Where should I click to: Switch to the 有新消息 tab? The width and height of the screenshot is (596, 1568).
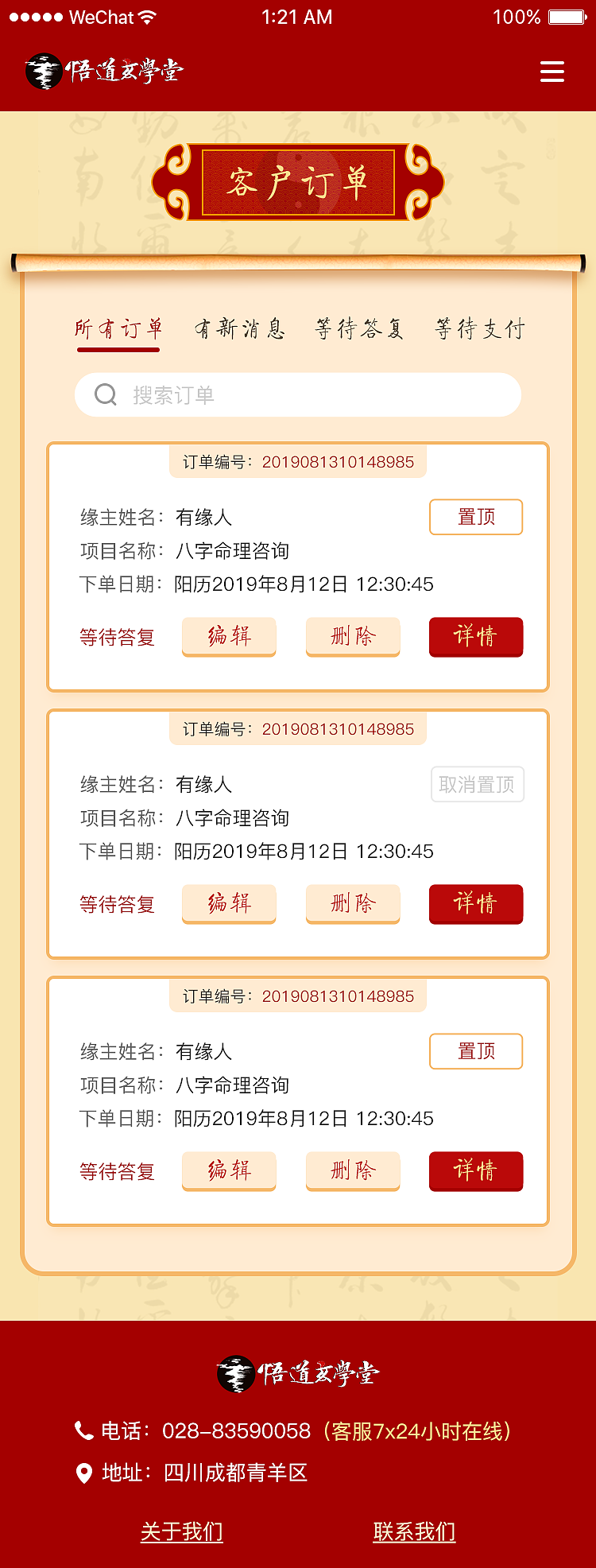pyautogui.click(x=240, y=328)
